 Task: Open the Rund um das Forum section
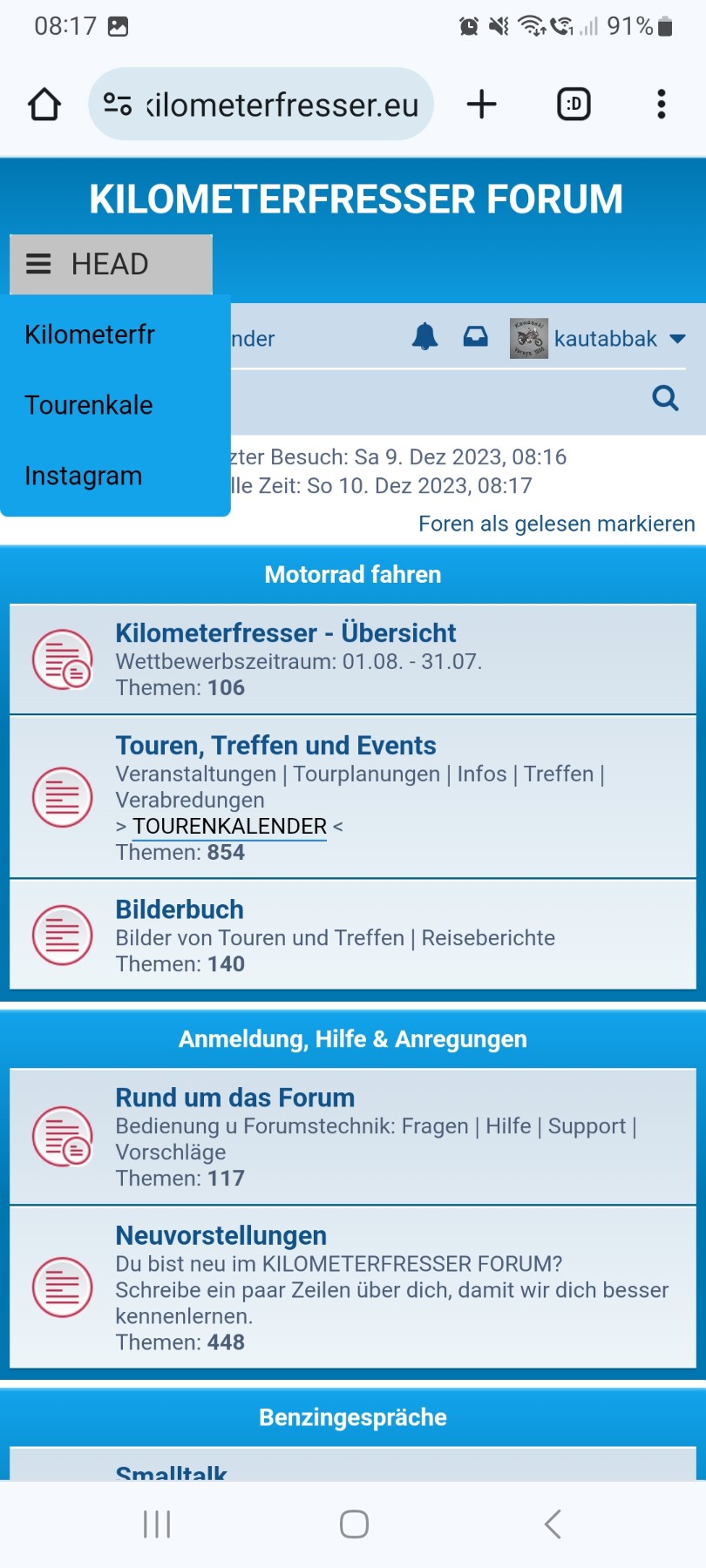pyautogui.click(x=235, y=1098)
